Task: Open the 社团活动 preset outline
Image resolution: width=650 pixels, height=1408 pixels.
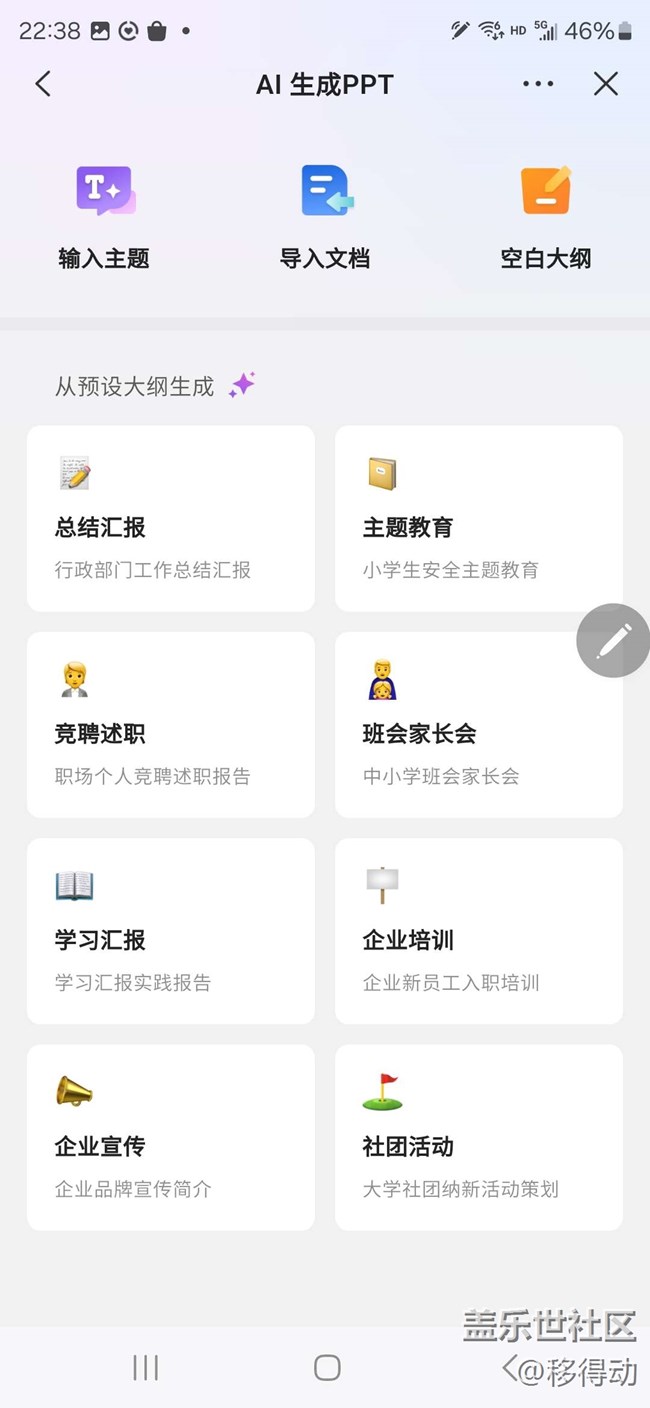Action: tap(478, 1137)
